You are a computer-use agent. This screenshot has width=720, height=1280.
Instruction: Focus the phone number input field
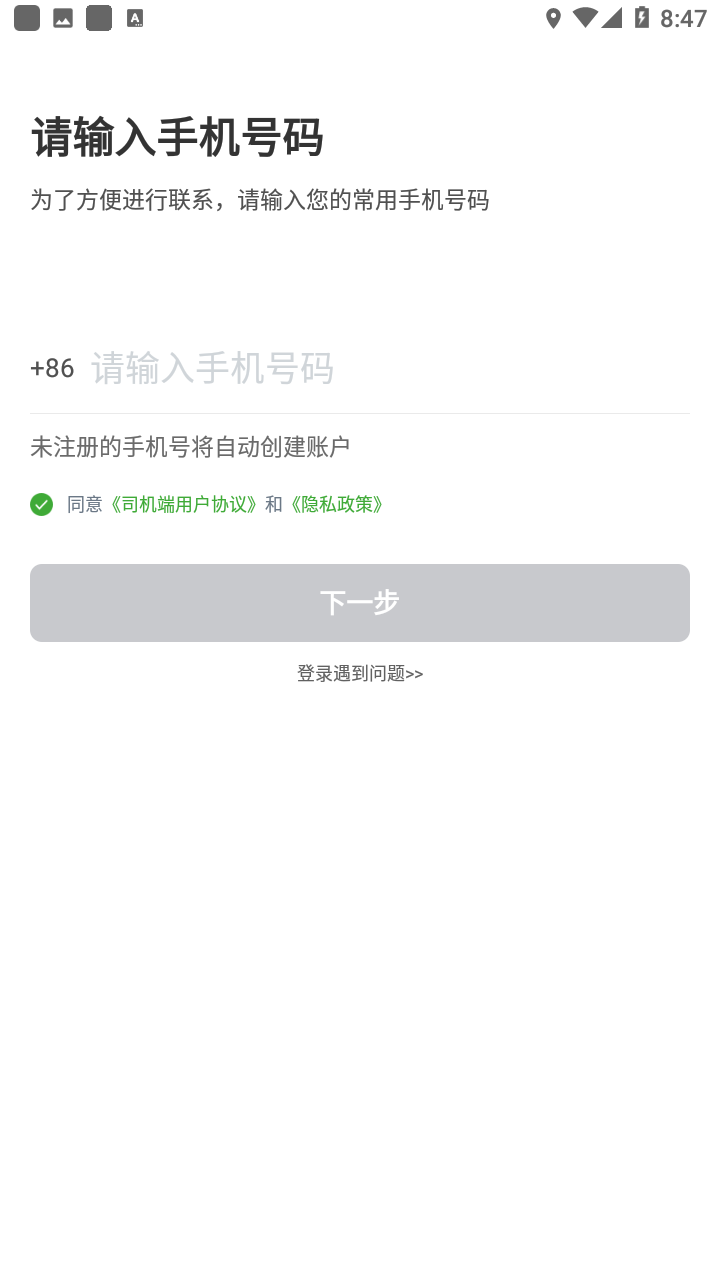pyautogui.click(x=390, y=368)
